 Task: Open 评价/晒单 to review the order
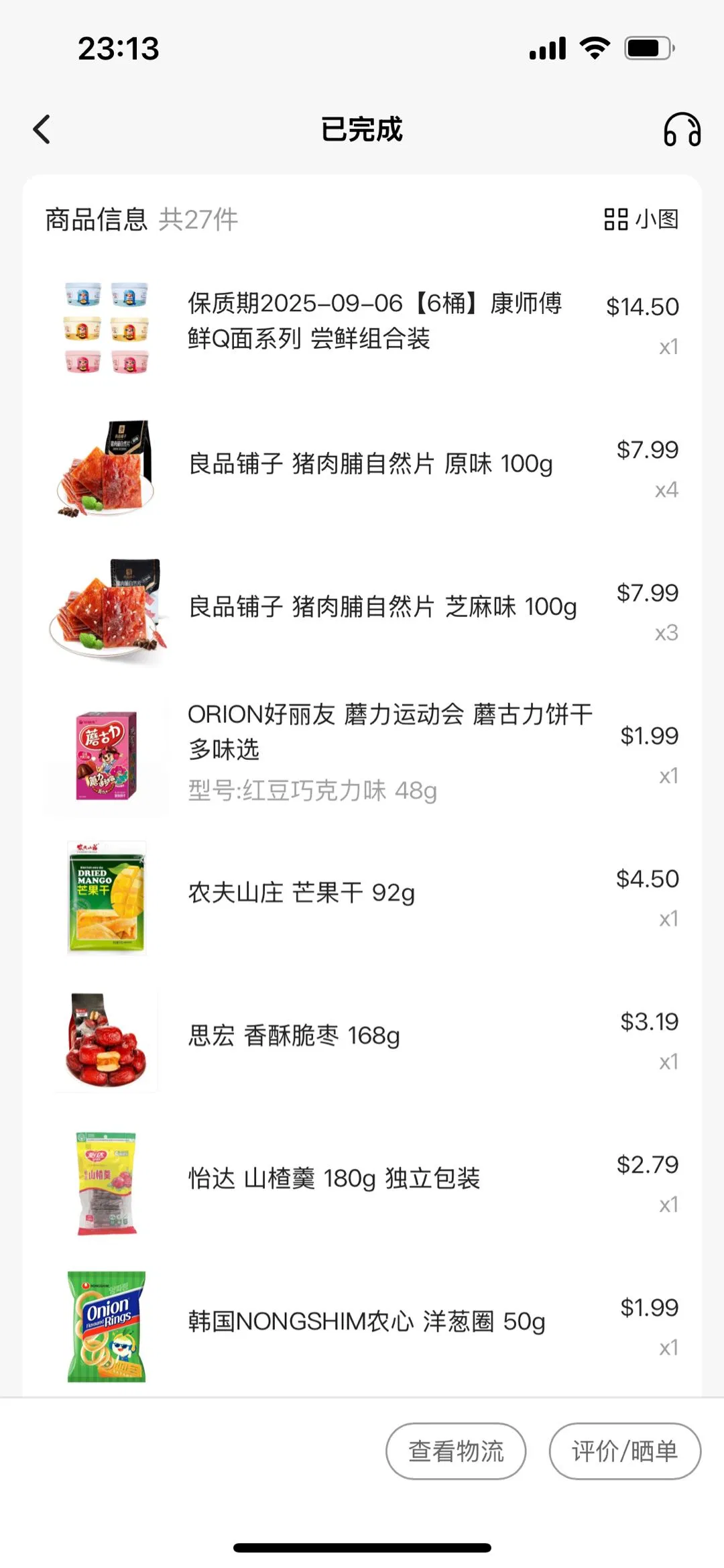[625, 1451]
